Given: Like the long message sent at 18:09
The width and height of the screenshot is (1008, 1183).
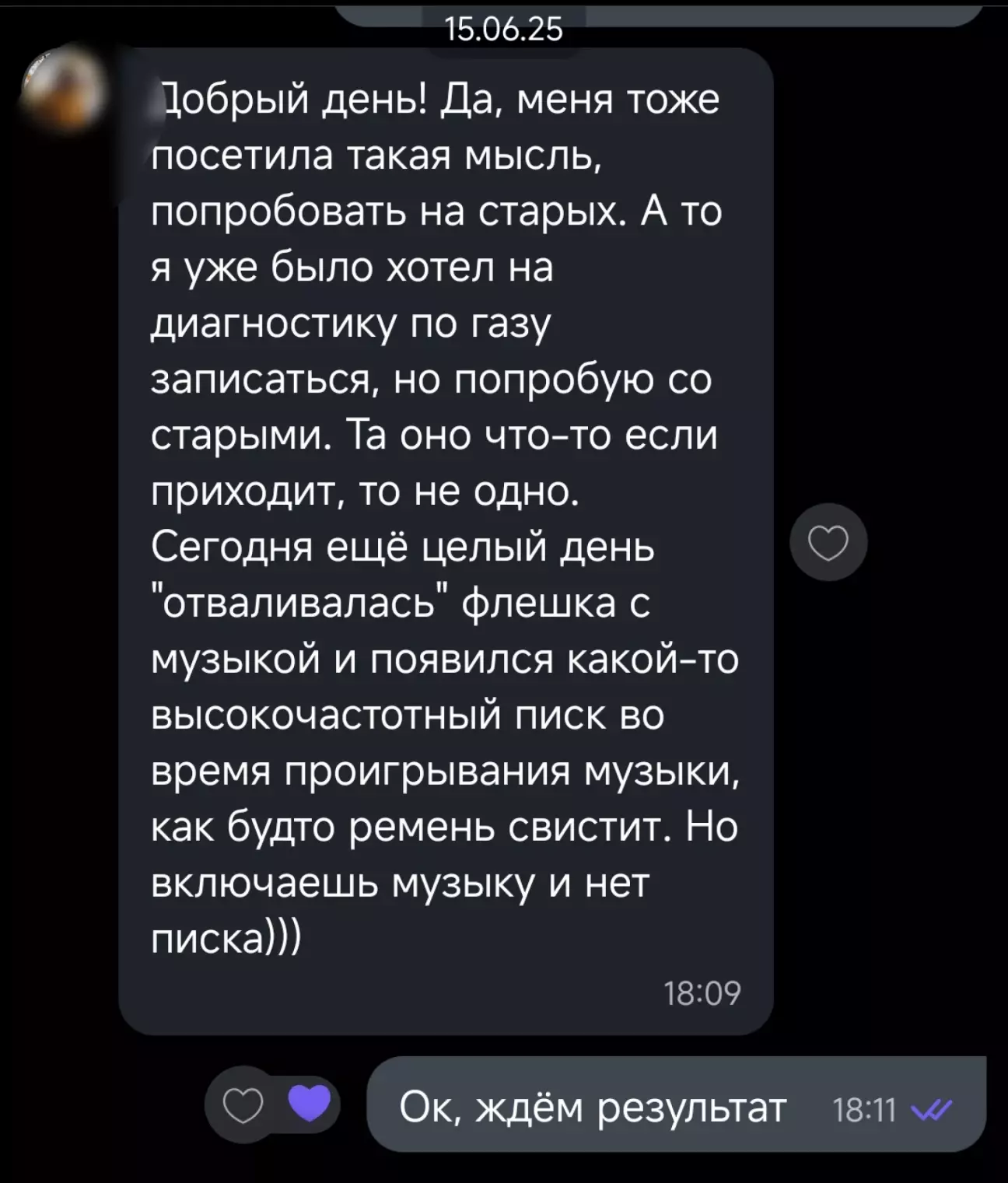Looking at the screenshot, I should [828, 542].
